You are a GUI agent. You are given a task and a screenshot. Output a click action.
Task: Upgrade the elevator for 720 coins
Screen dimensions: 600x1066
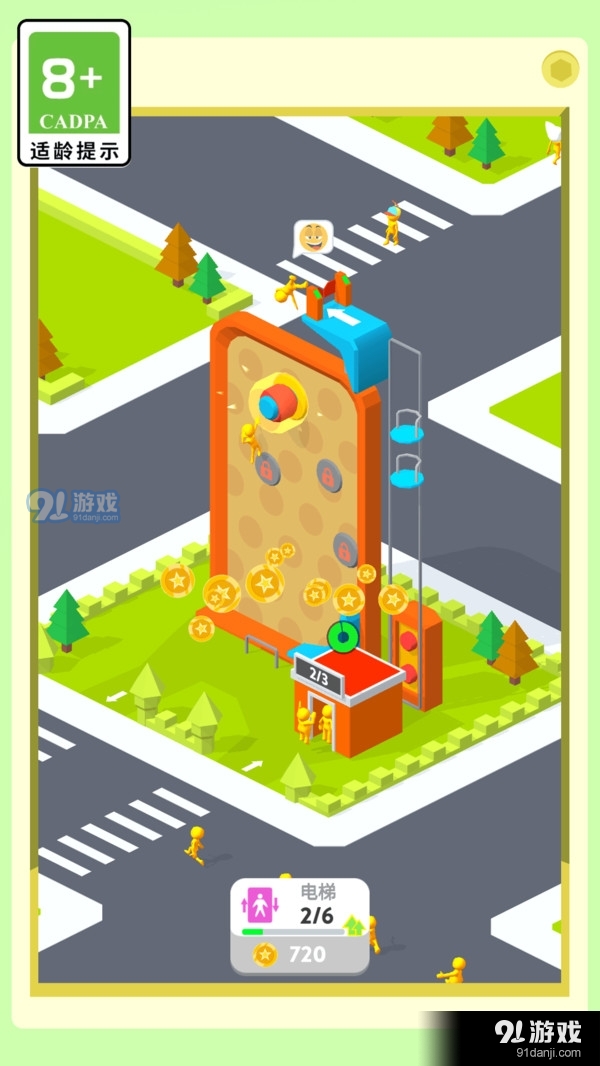click(300, 953)
